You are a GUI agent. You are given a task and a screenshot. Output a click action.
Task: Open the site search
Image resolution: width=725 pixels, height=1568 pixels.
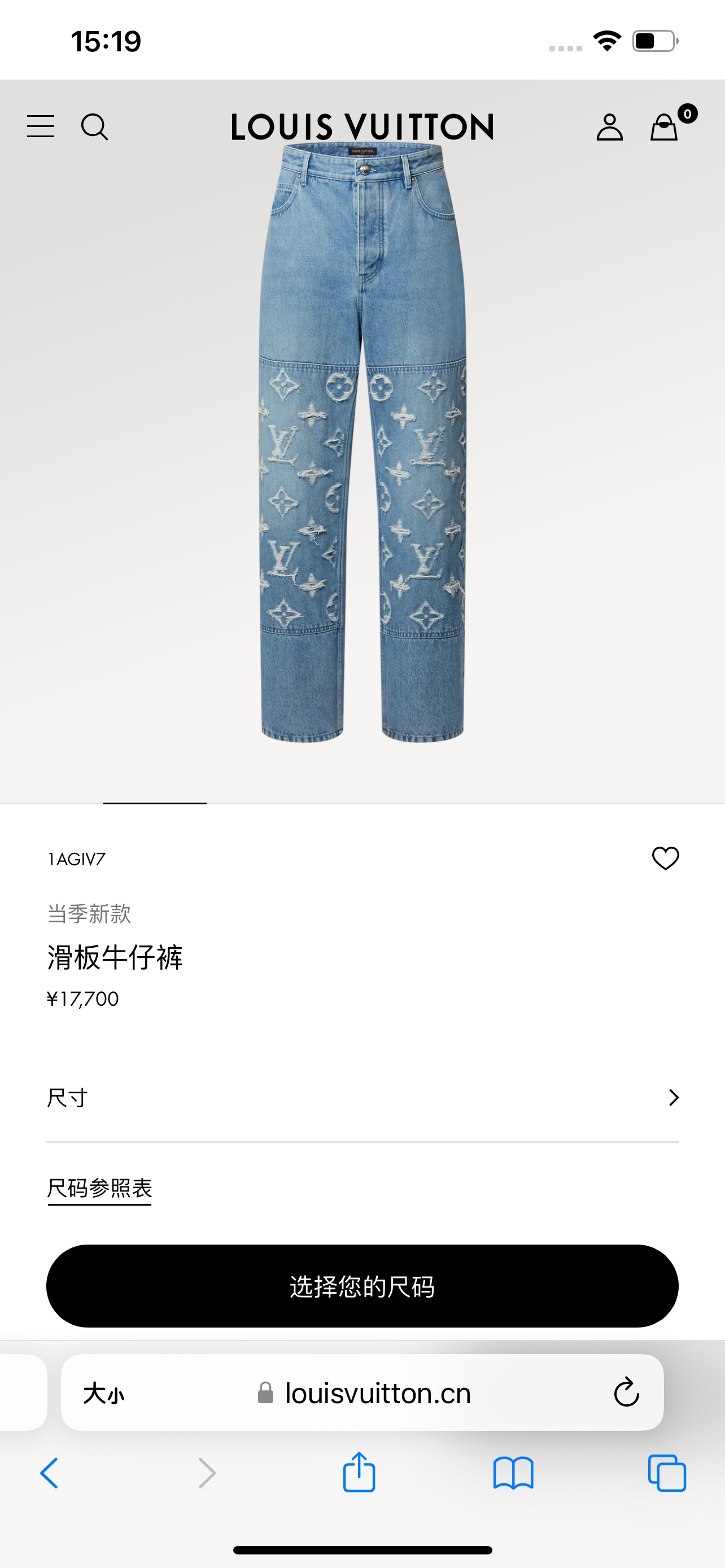tap(94, 126)
